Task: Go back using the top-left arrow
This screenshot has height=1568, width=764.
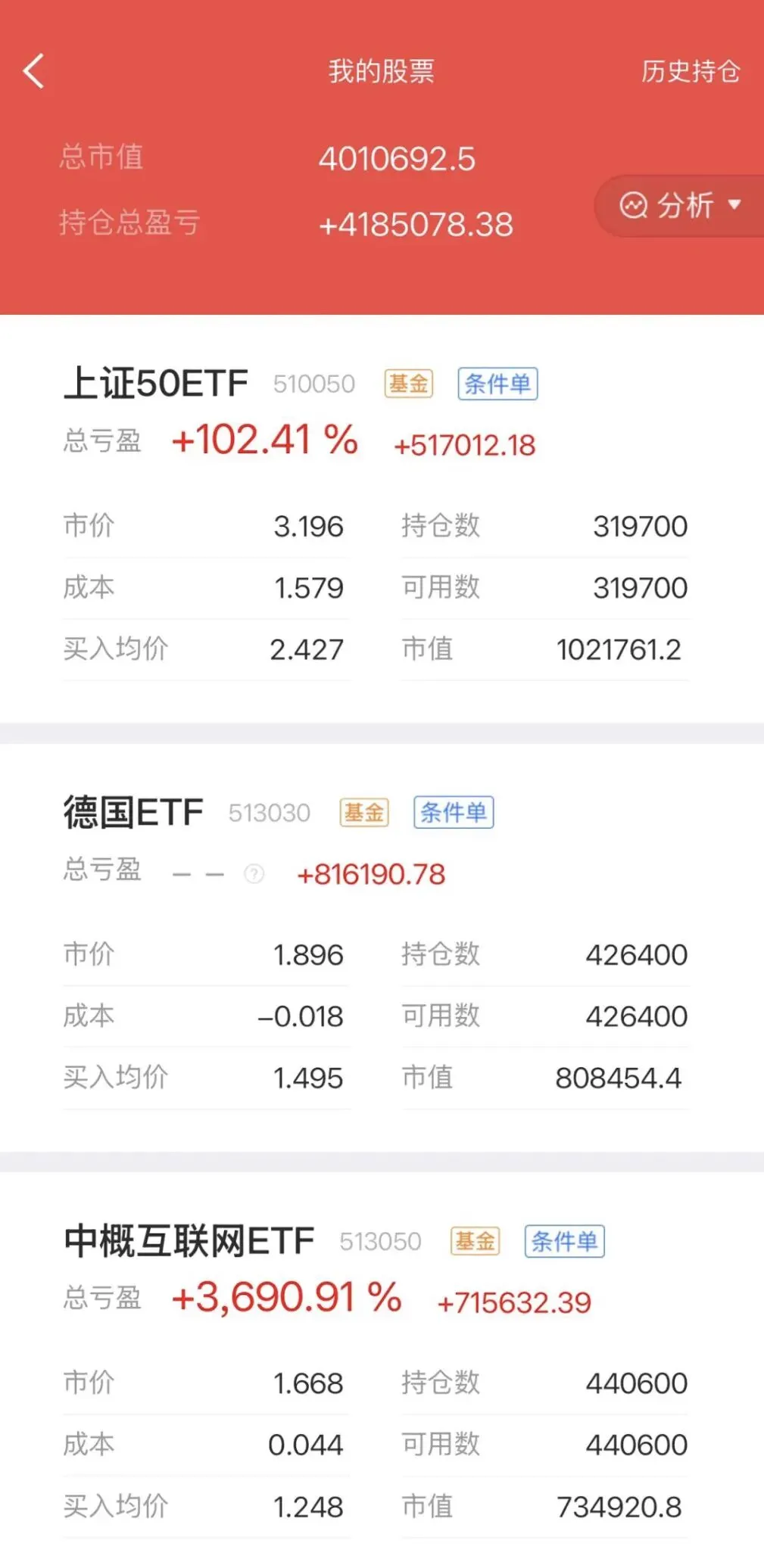Action: pos(34,72)
